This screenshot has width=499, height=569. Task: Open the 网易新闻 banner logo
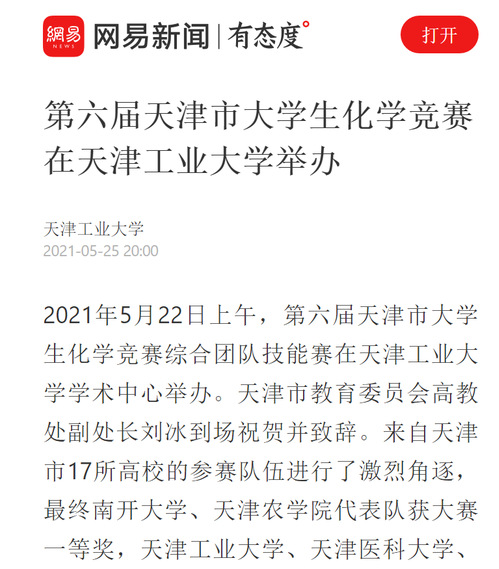tap(64, 36)
